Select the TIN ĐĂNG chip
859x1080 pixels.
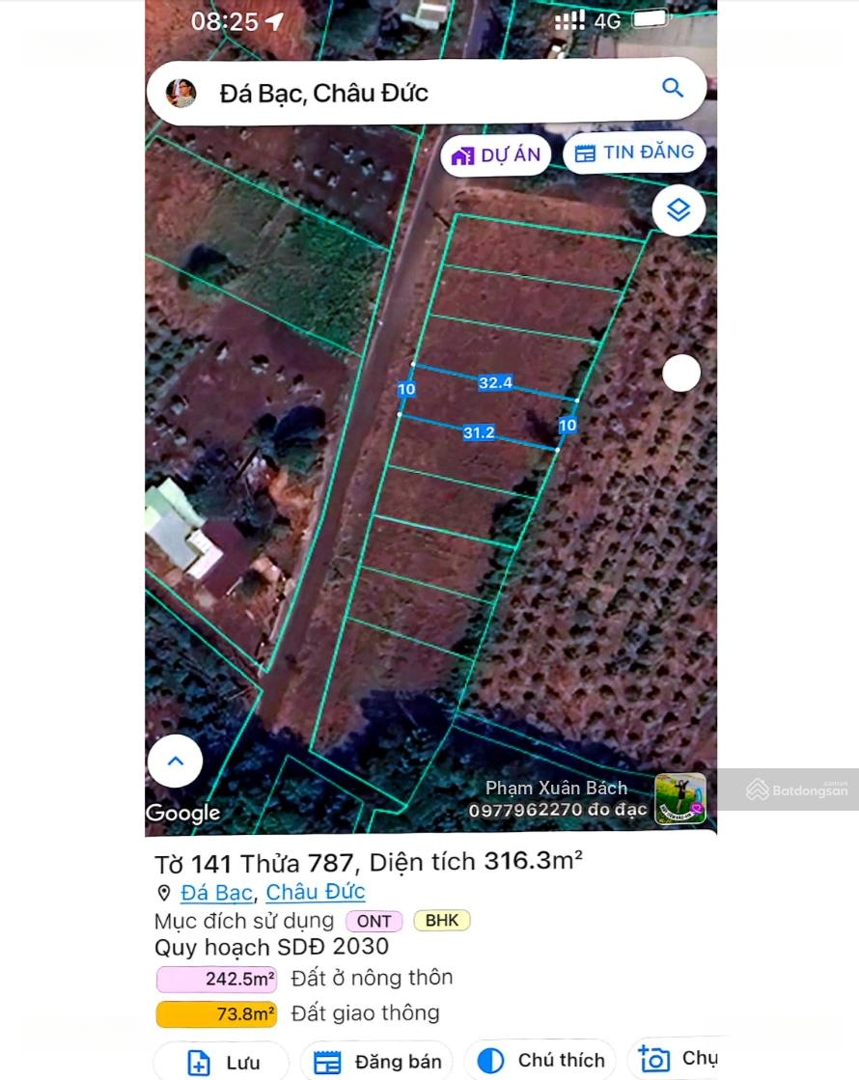634,153
